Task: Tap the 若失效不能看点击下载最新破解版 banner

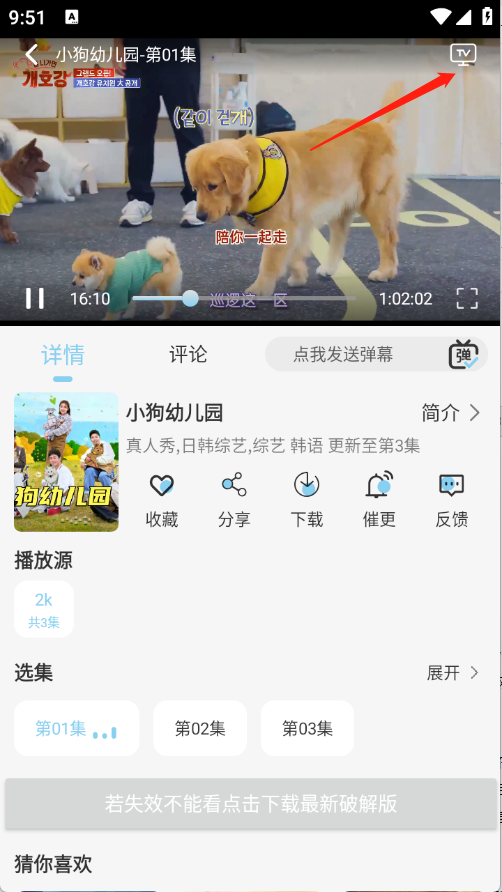Action: click(251, 804)
